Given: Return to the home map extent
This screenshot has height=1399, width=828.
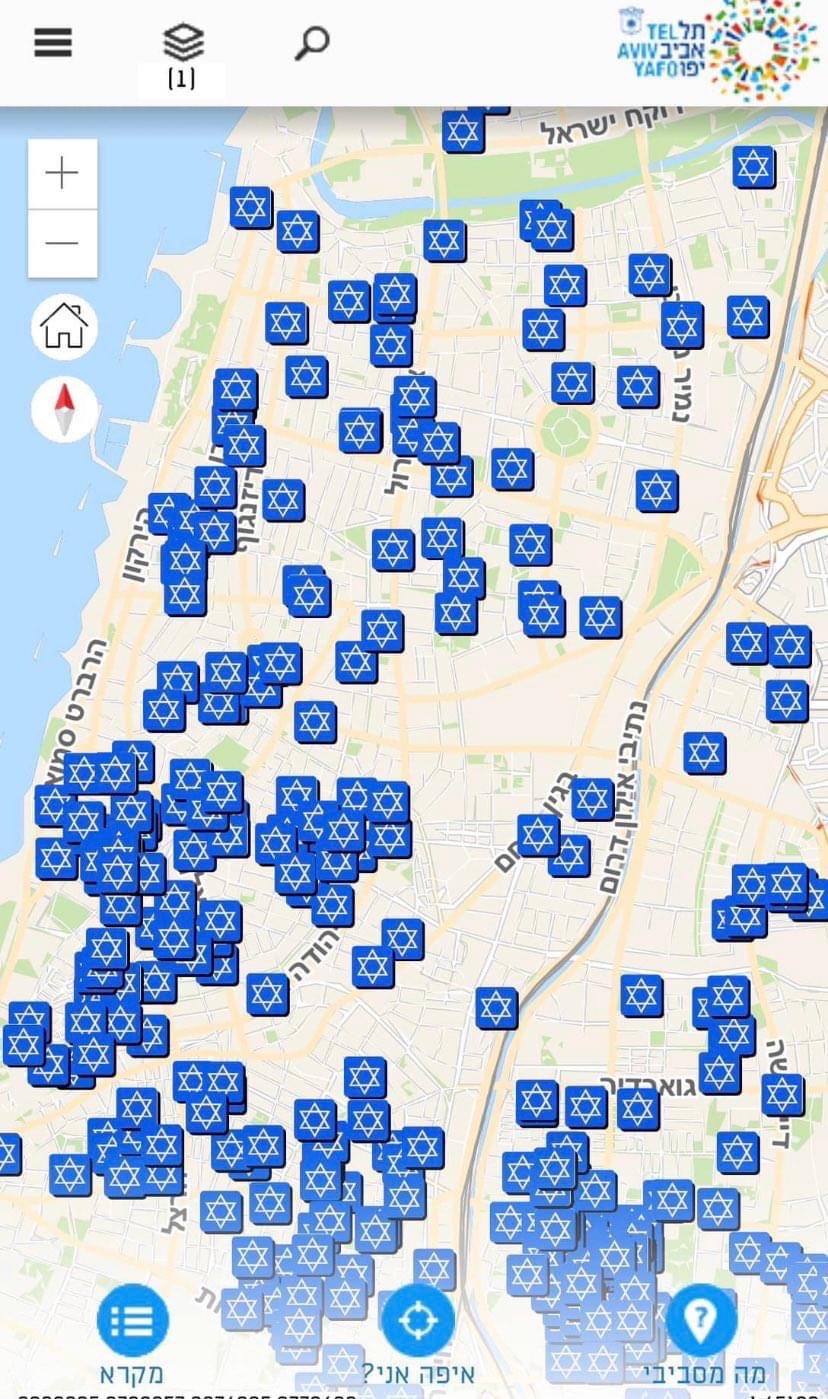Looking at the screenshot, I should pyautogui.click(x=64, y=327).
